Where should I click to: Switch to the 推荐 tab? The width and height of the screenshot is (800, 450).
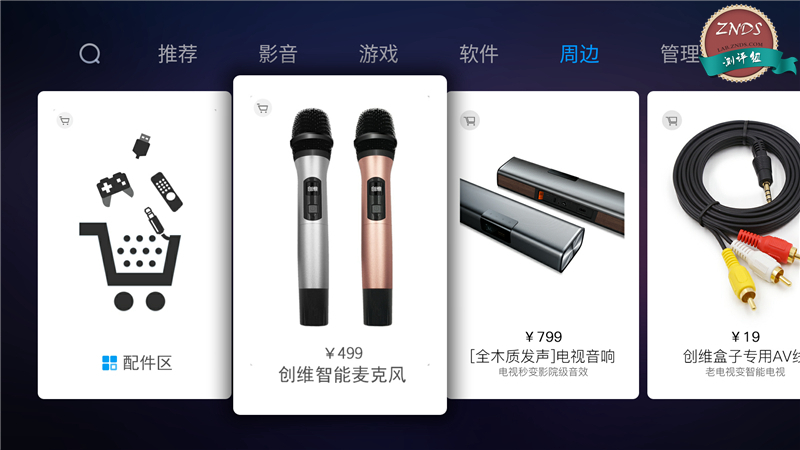point(177,54)
